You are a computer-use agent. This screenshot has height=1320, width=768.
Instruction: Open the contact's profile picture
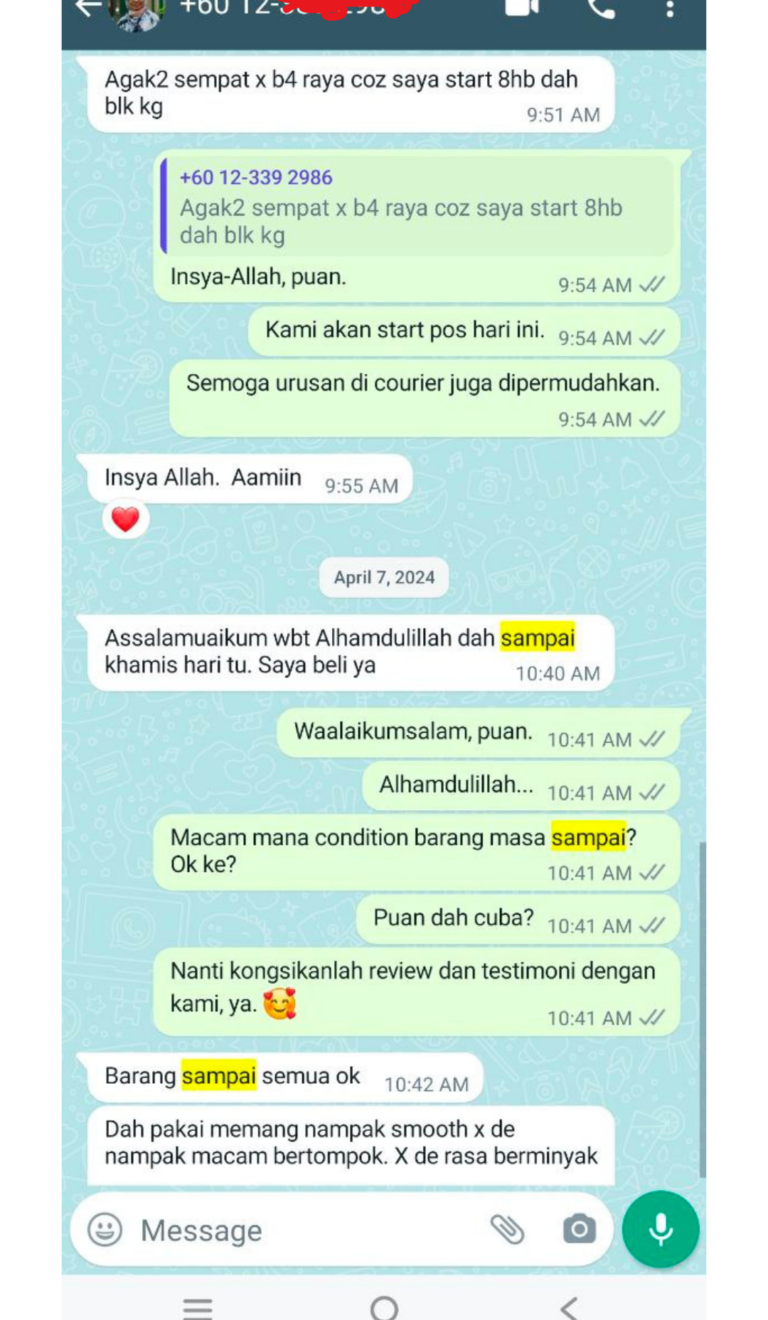click(x=138, y=10)
